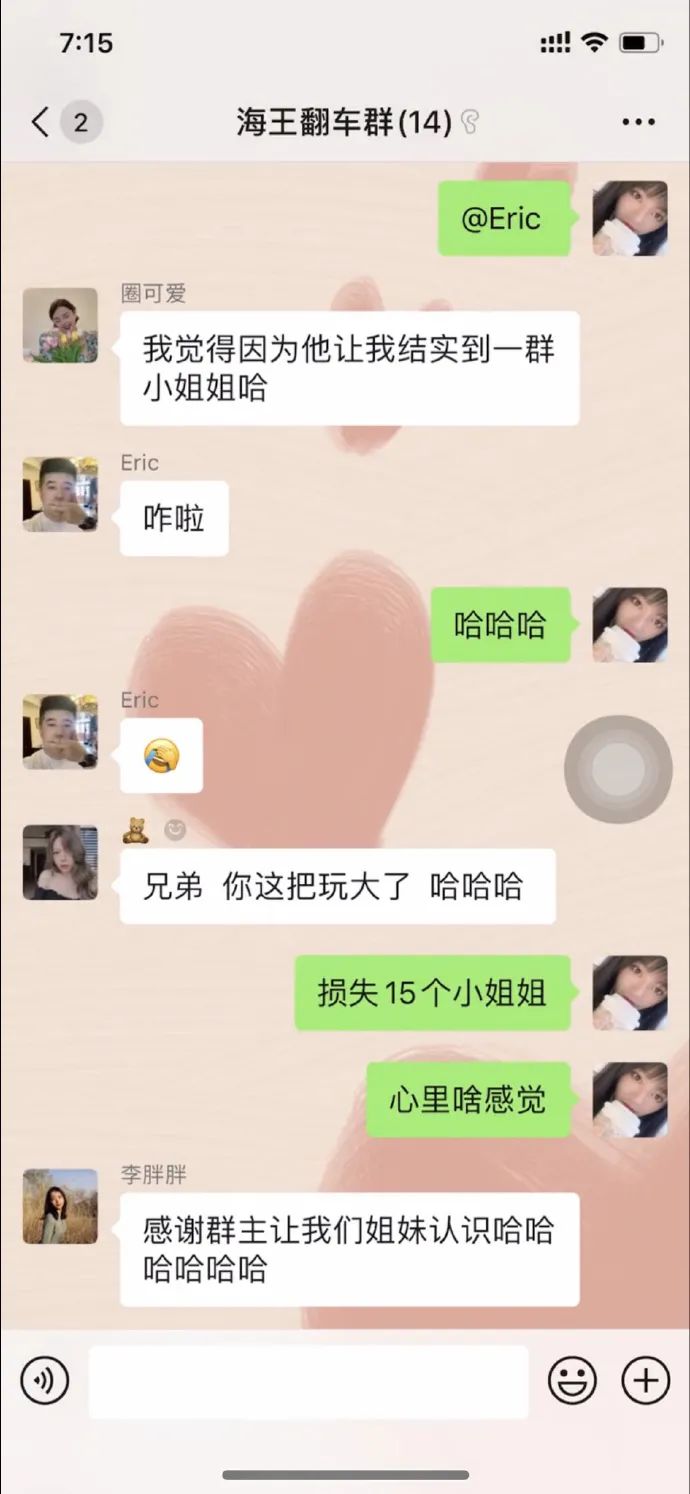Open 李胖胖's profile avatar
The image size is (690, 1494).
click(60, 1206)
